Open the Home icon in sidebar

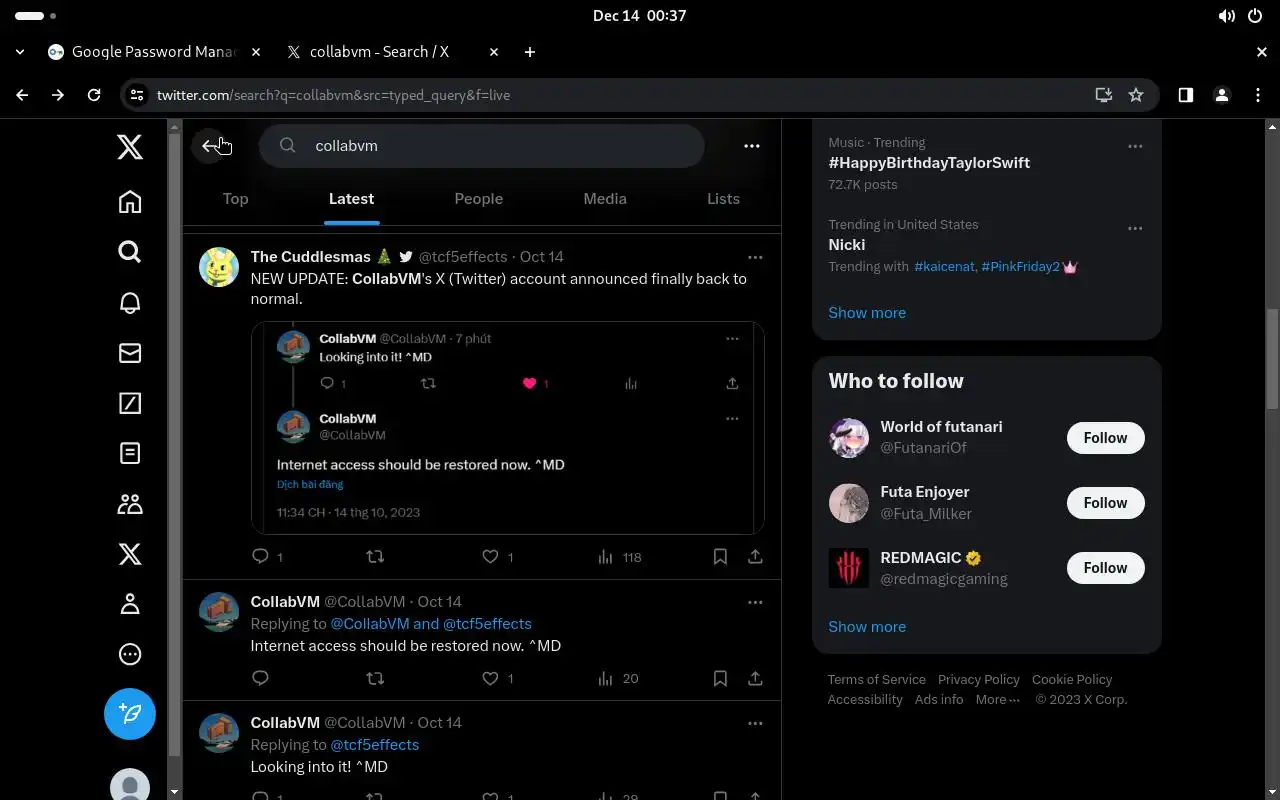[x=130, y=202]
